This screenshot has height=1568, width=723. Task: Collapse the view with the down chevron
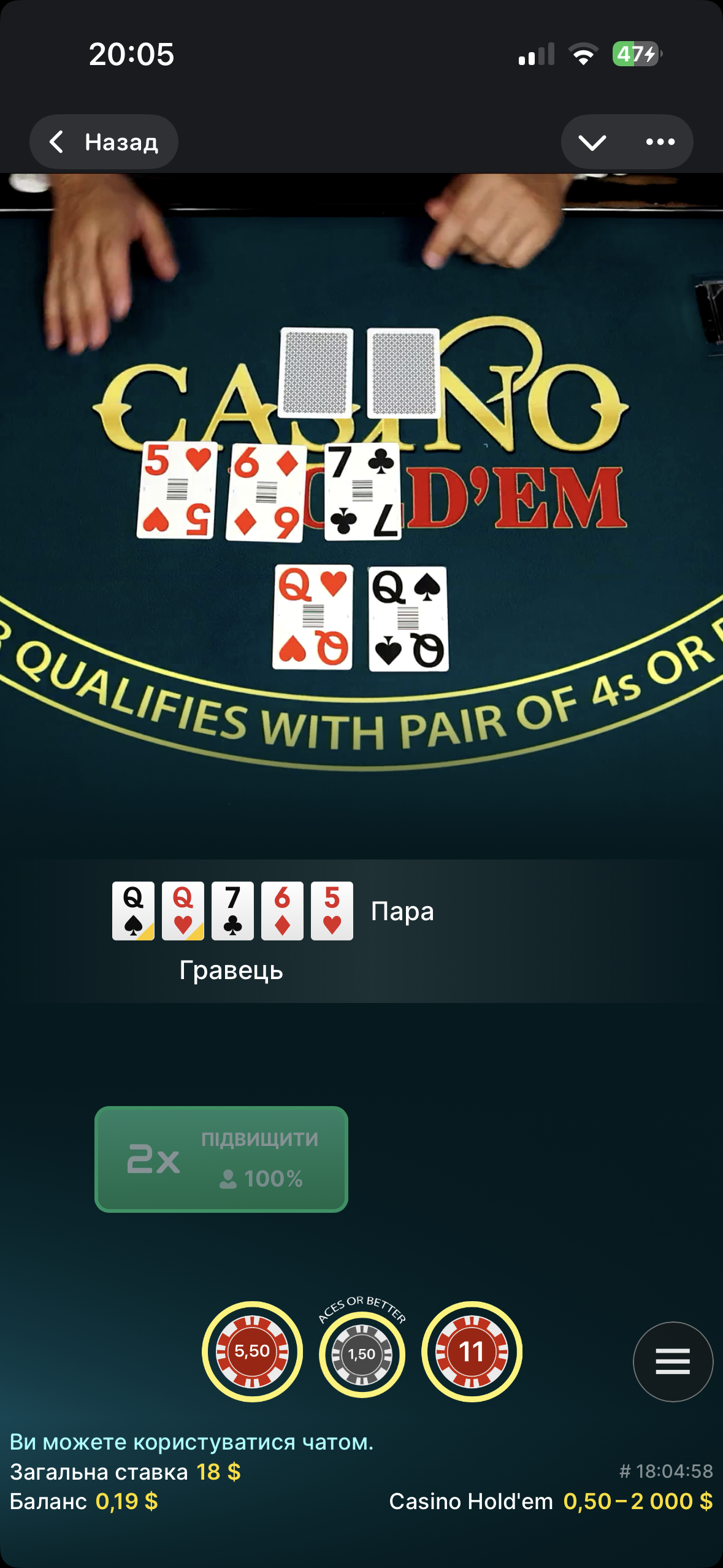pos(592,142)
